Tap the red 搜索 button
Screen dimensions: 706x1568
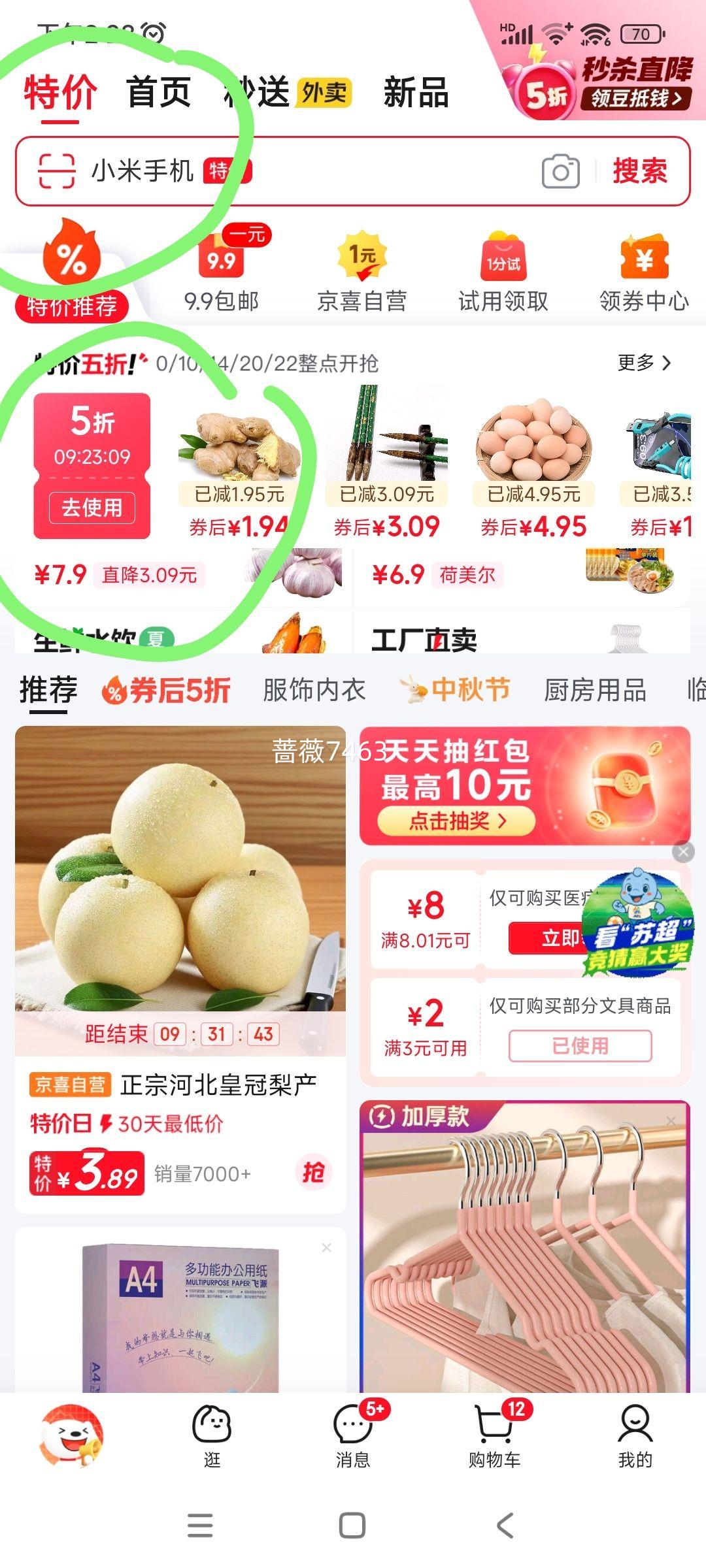point(639,171)
